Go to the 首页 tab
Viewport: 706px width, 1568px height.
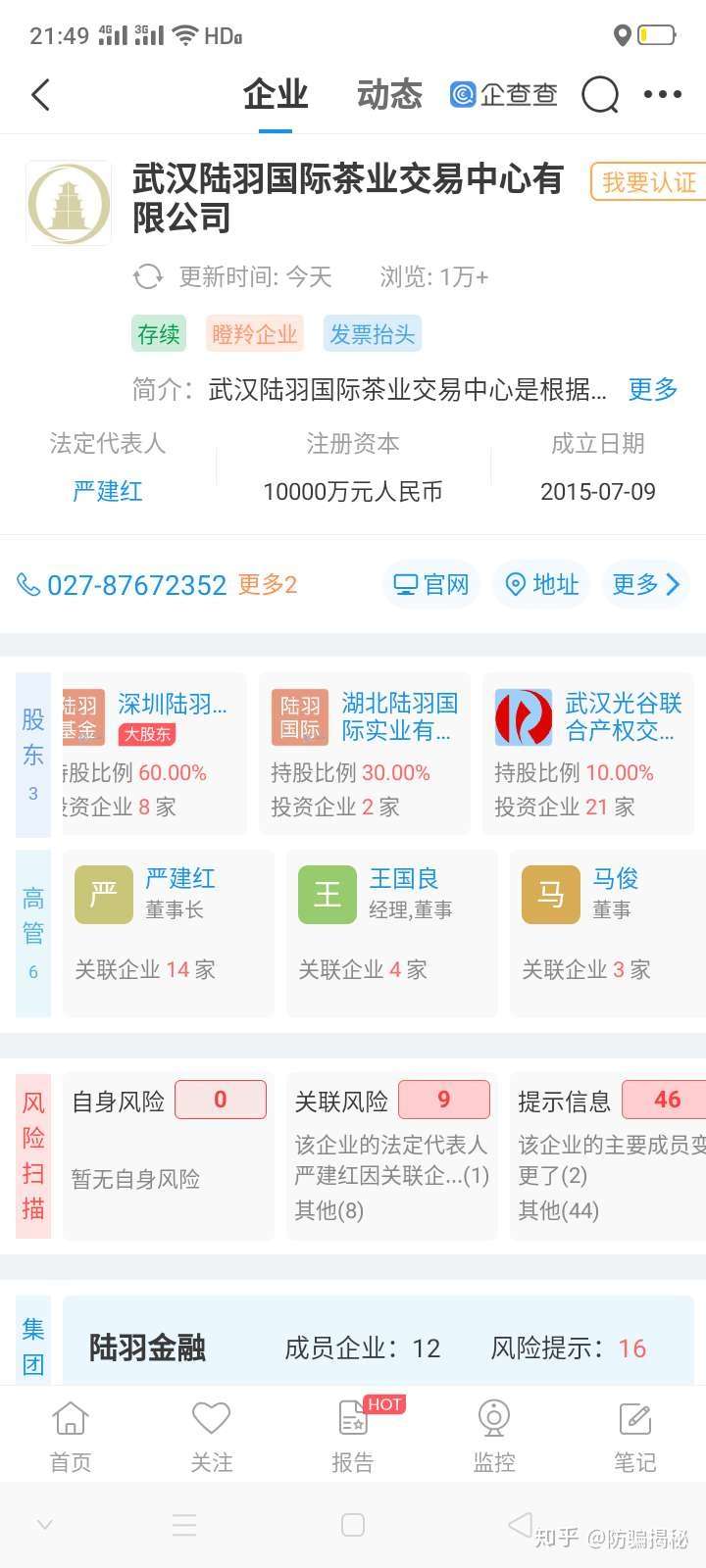click(x=71, y=1437)
